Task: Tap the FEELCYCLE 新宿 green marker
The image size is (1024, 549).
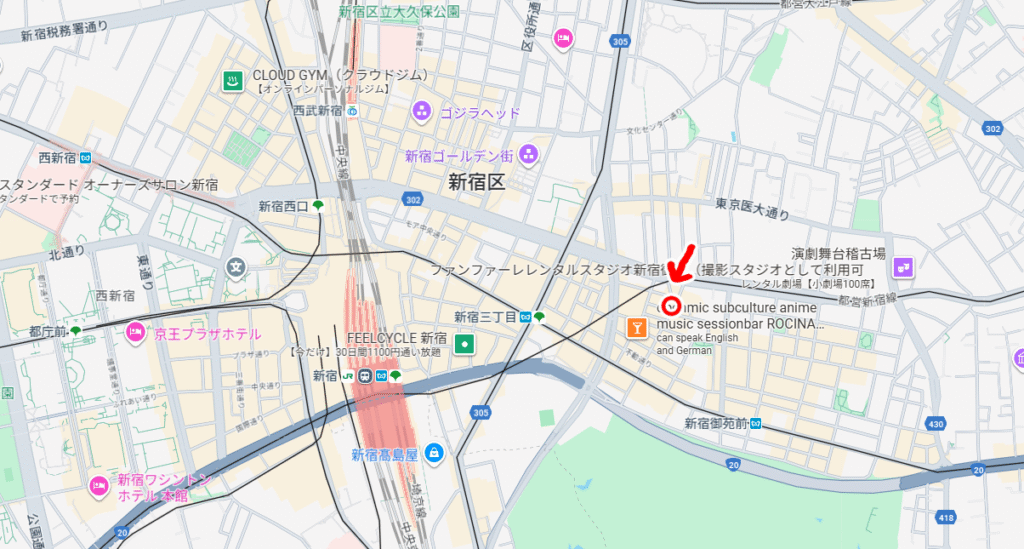Action: (x=463, y=345)
